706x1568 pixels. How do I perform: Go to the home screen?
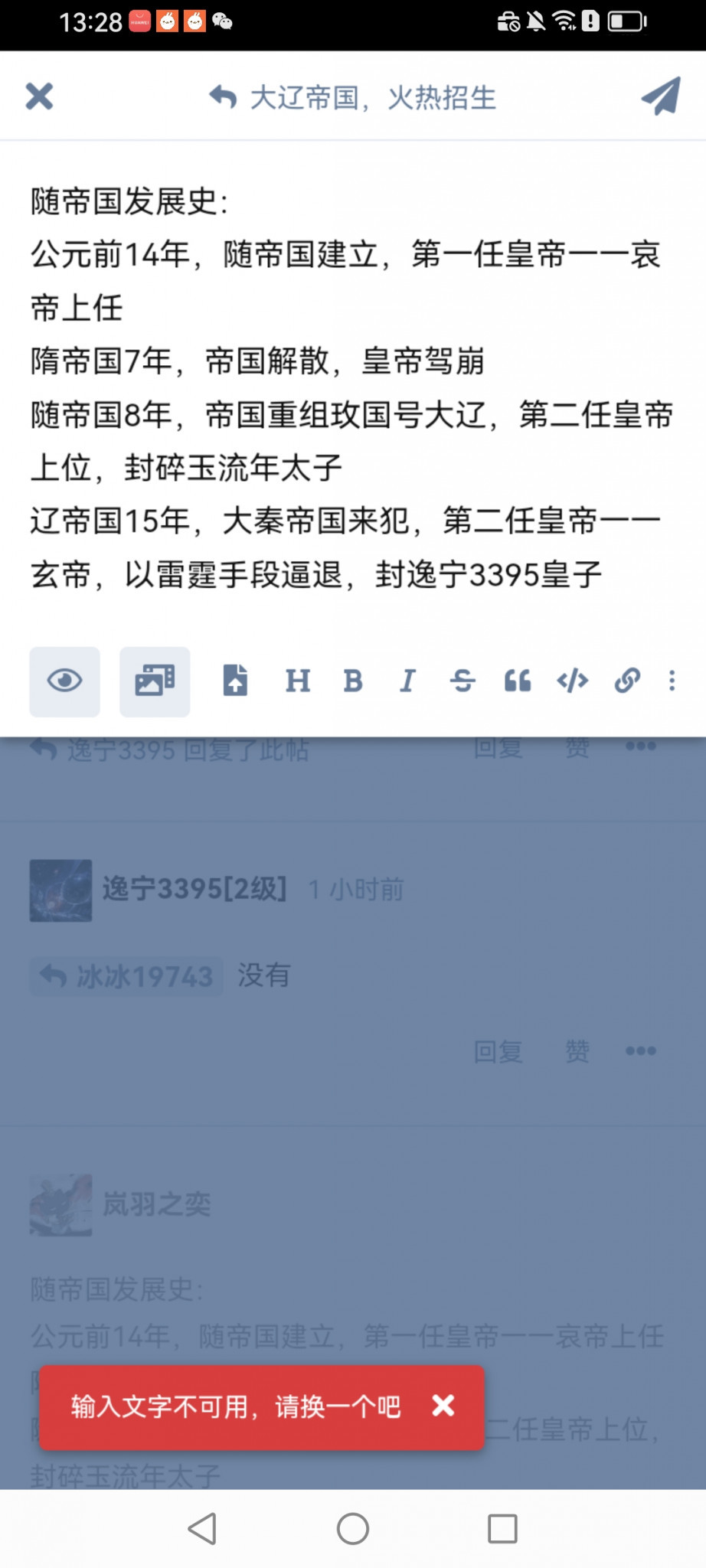(353, 1528)
